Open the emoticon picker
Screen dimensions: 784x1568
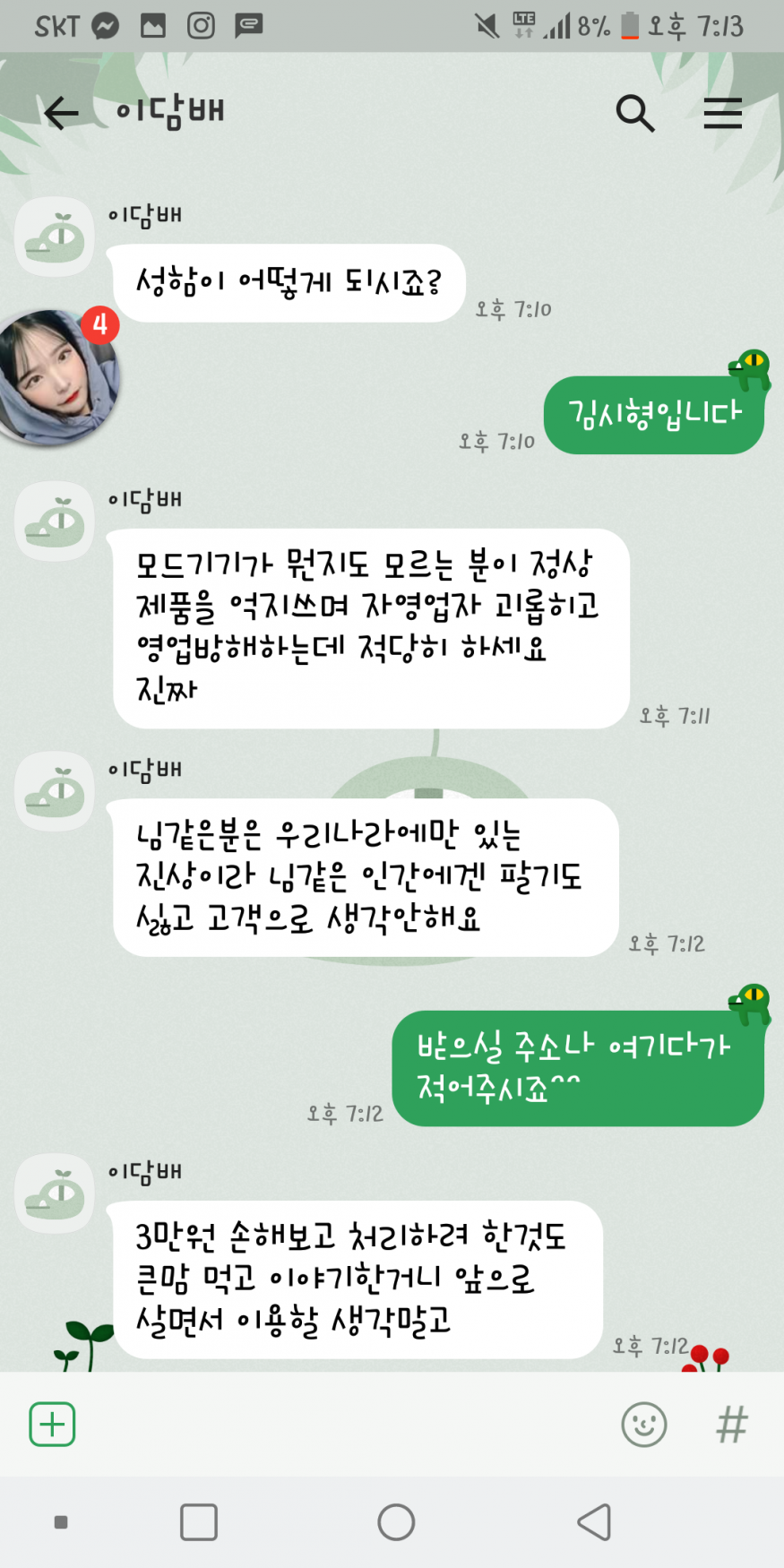643,1424
